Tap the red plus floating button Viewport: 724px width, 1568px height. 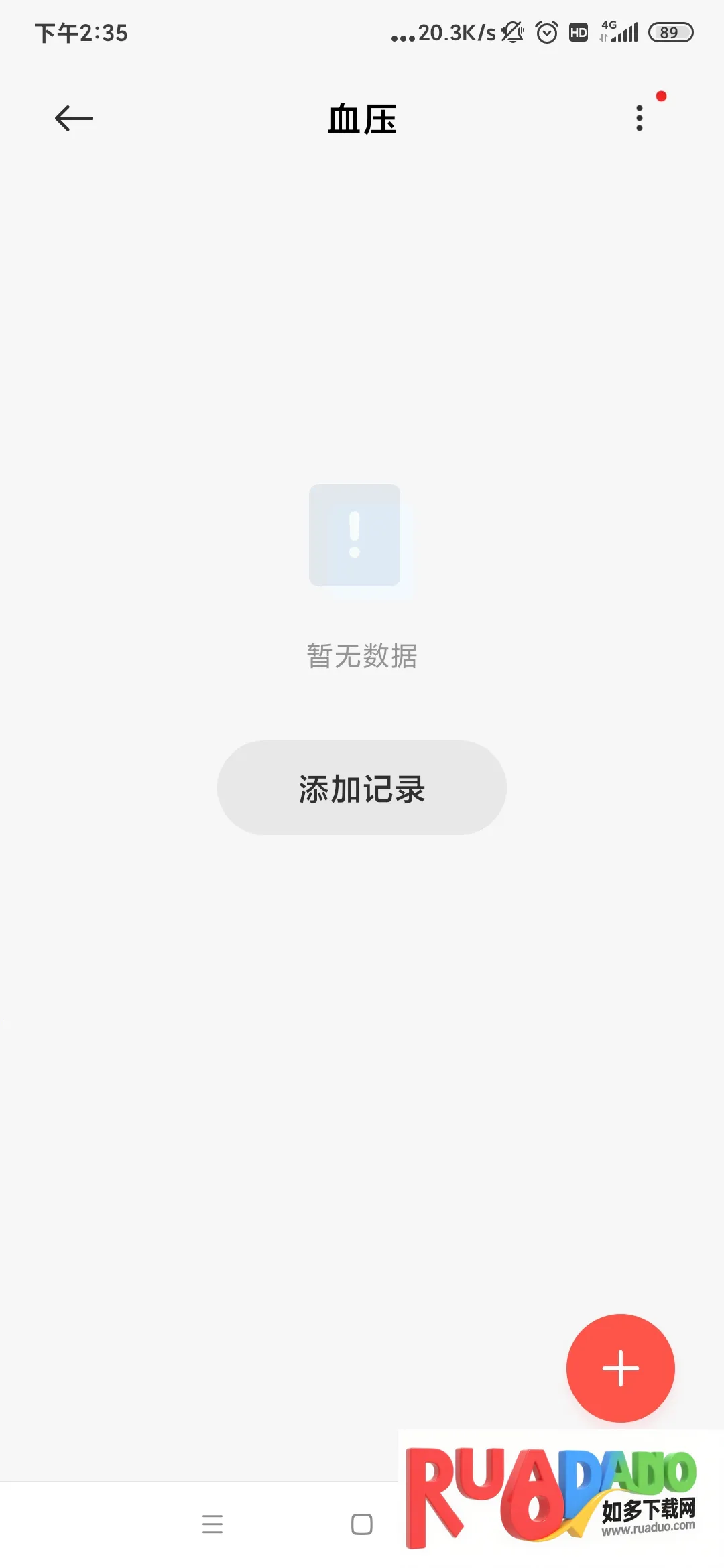[620, 1368]
